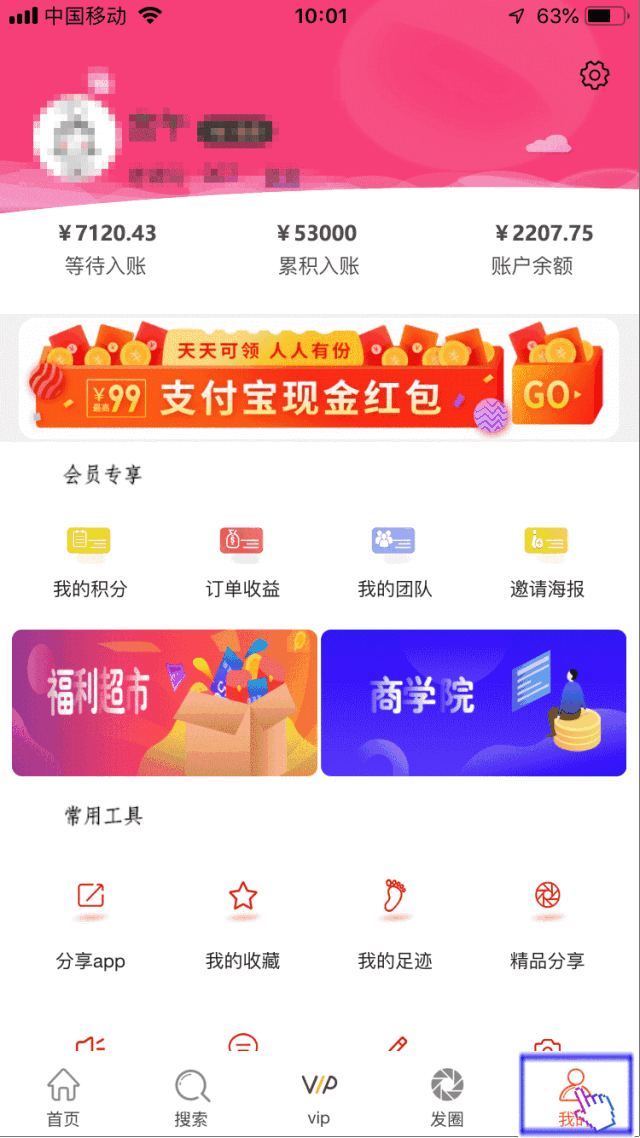Select the 我的 profile tab
This screenshot has width=640, height=1138.
(x=574, y=1096)
